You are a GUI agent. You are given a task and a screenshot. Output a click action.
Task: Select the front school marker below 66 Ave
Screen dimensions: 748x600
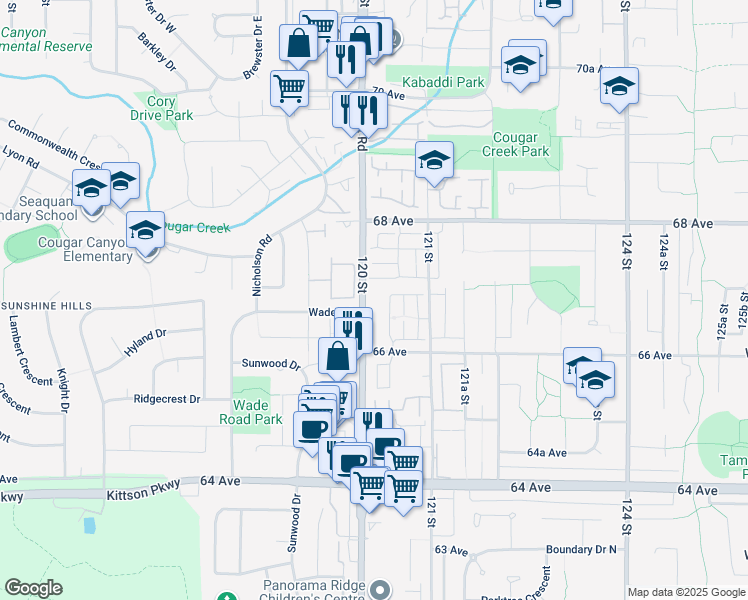tap(595, 381)
